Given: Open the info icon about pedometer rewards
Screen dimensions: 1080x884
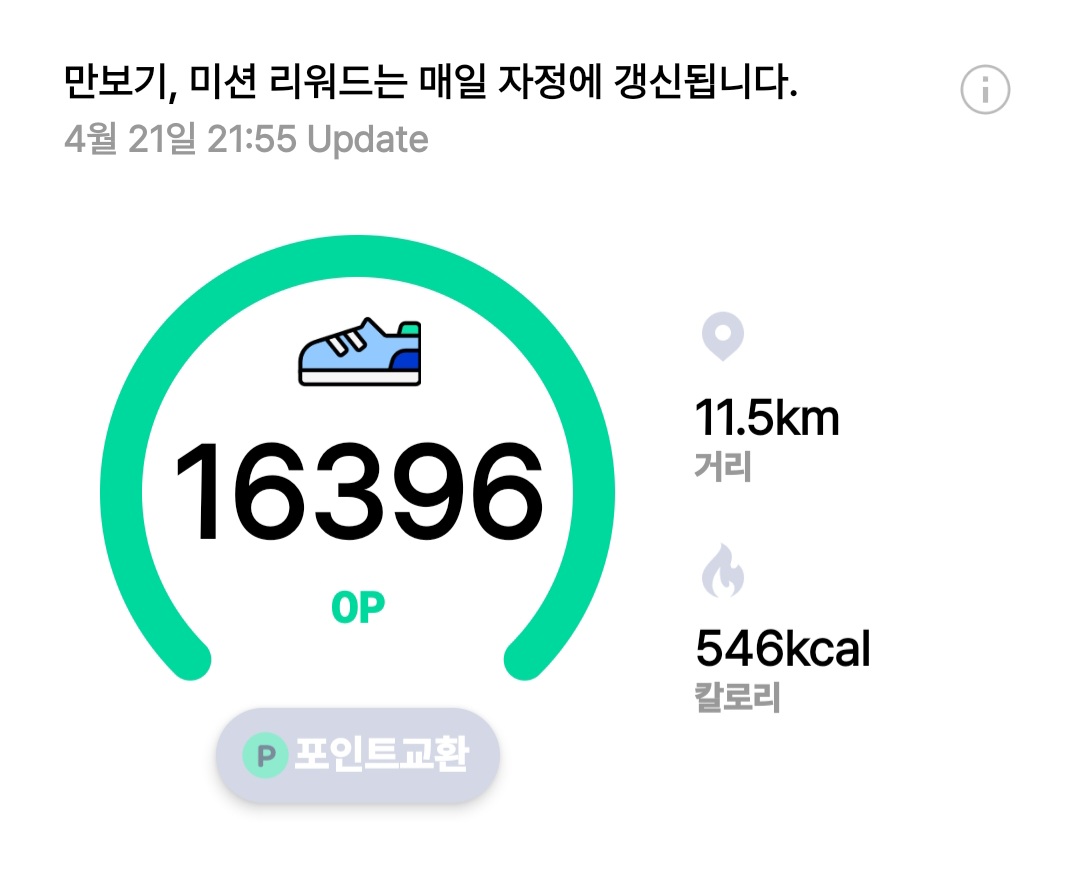Looking at the screenshot, I should [x=985, y=91].
